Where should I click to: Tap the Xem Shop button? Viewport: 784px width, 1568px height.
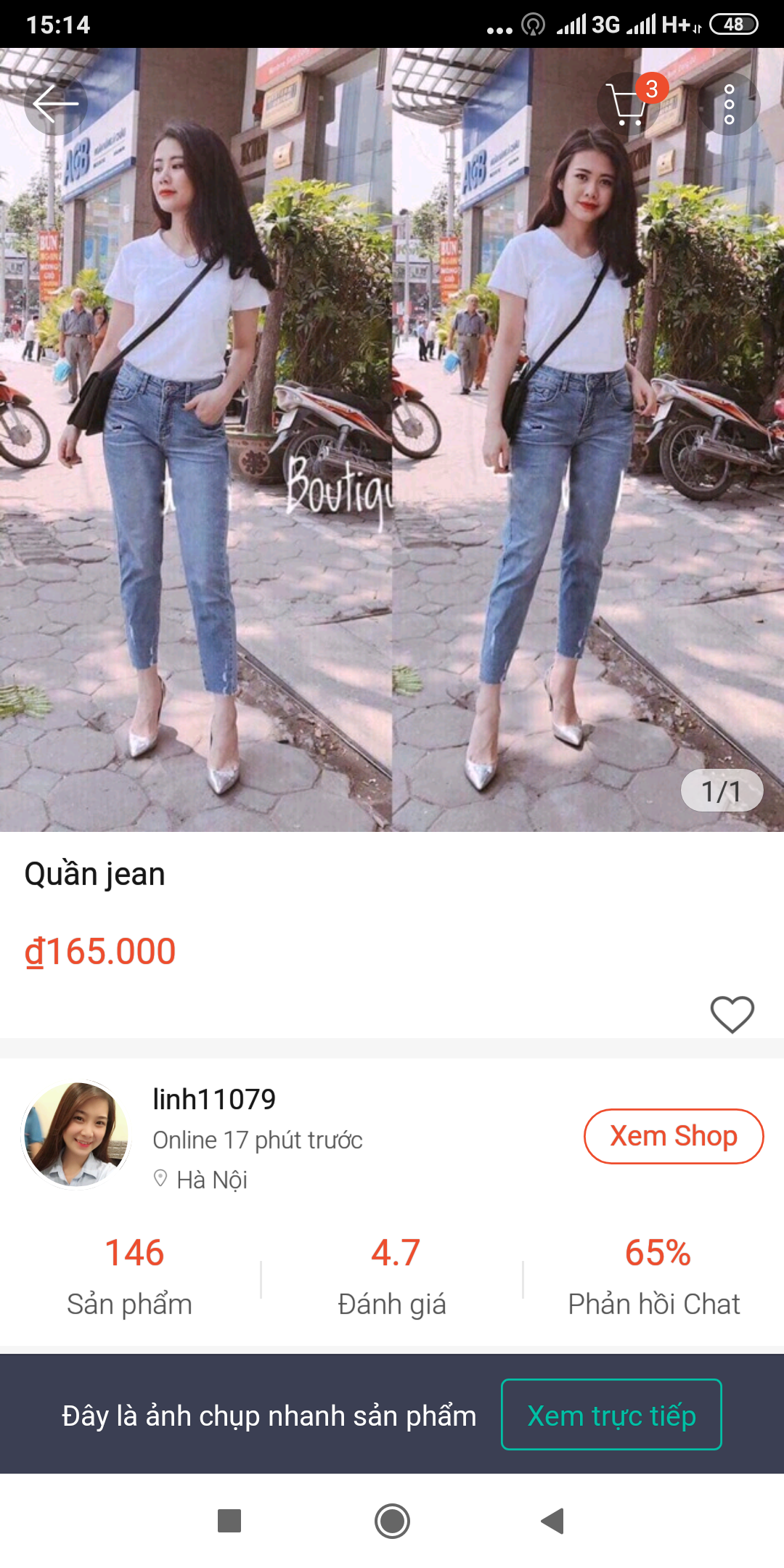click(x=673, y=1136)
